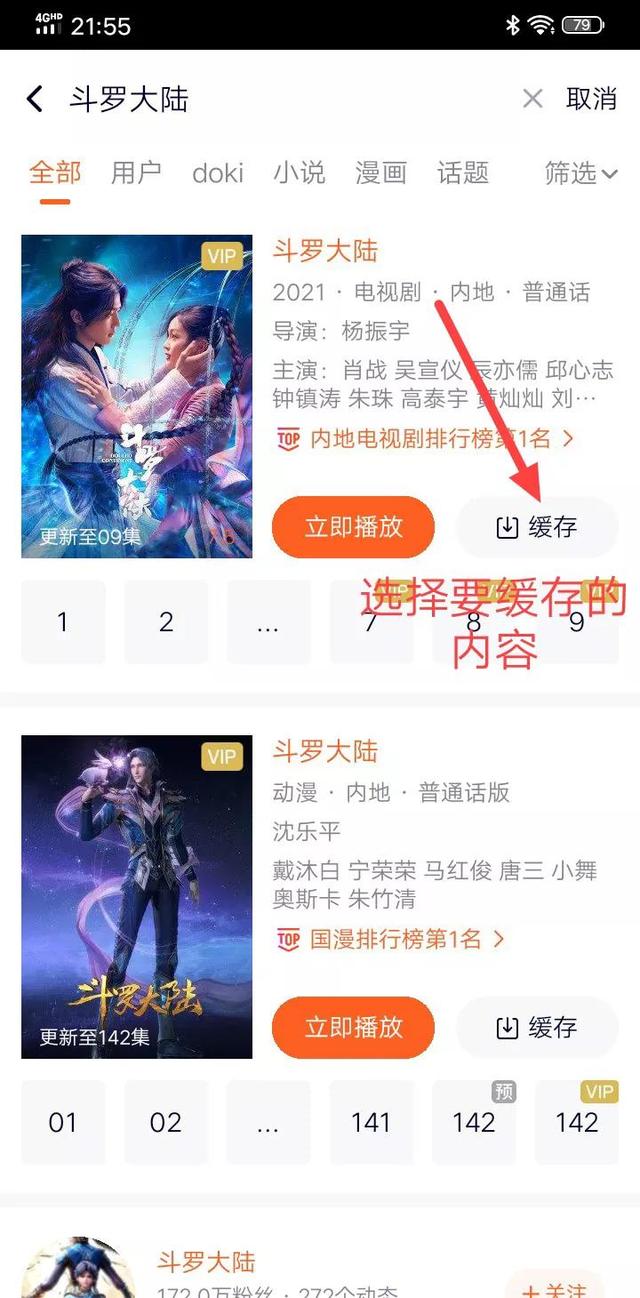Switch to the 用户 tab

pos(136,173)
